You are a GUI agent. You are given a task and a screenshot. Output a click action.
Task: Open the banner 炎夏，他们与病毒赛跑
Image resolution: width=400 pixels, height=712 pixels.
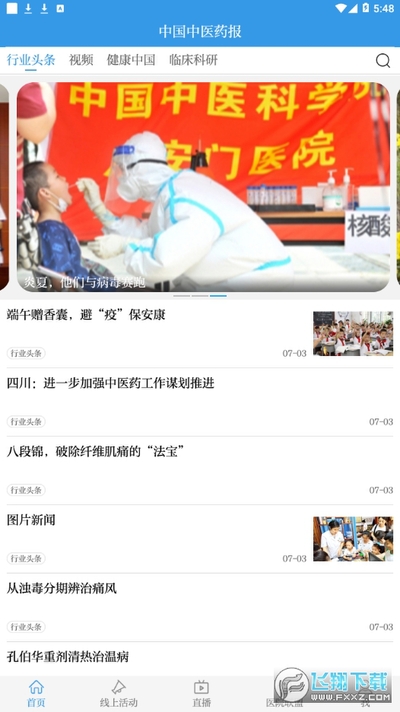tap(203, 187)
